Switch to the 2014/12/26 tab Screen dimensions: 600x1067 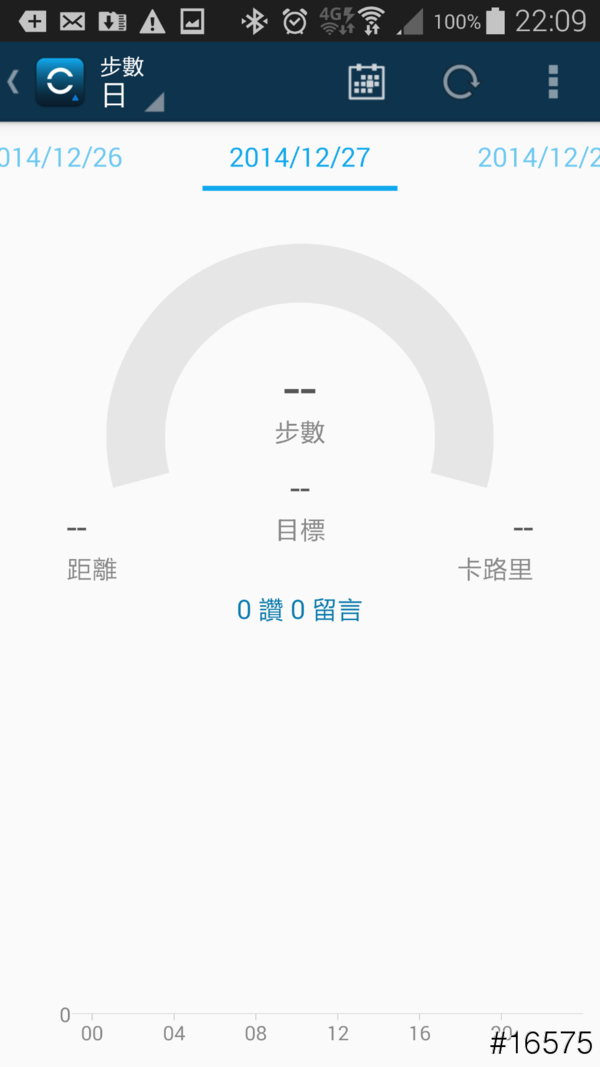(x=60, y=158)
